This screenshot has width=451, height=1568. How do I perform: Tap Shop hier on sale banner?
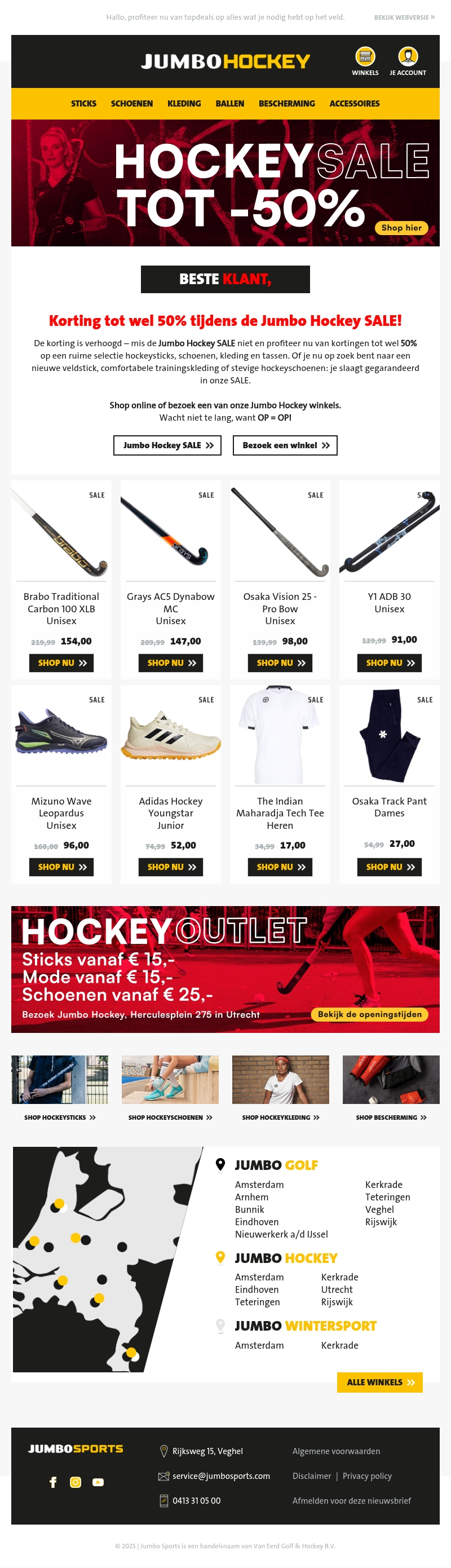(401, 228)
